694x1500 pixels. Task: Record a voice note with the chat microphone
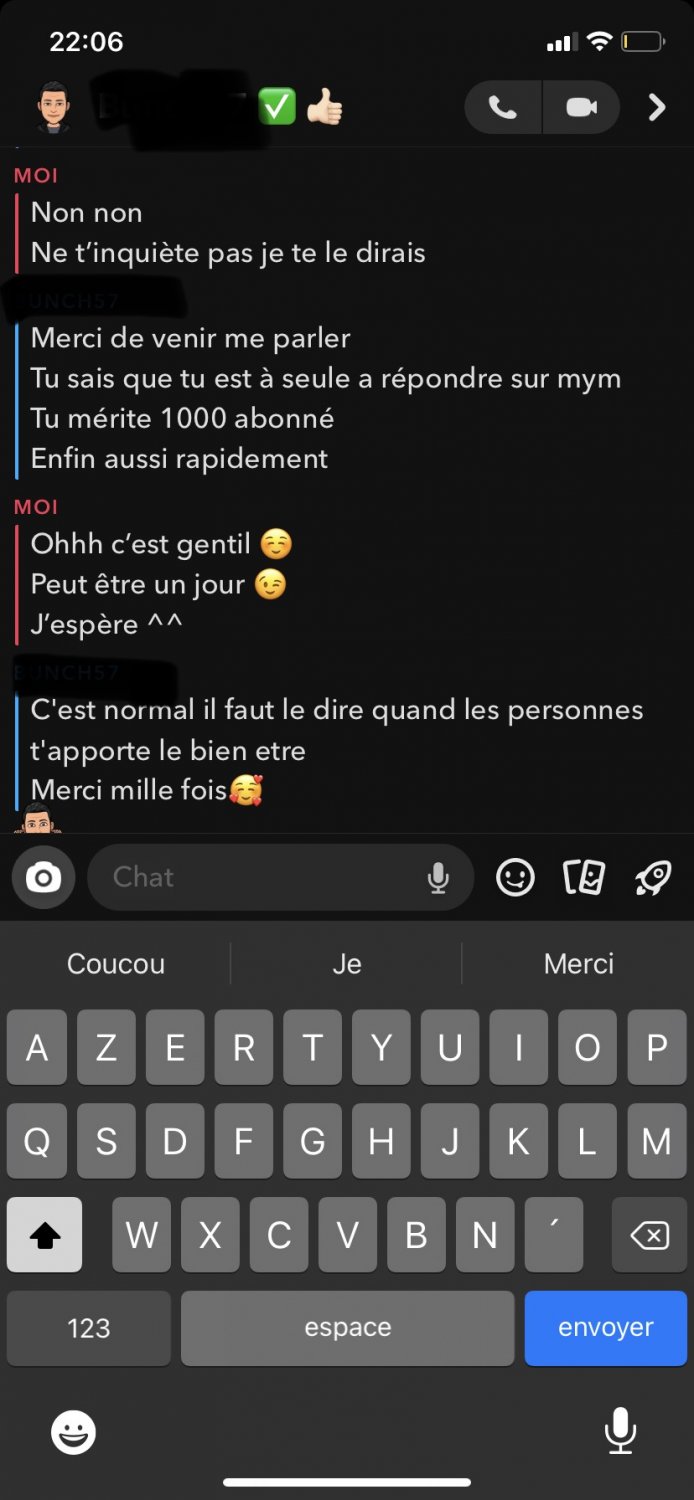click(438, 878)
